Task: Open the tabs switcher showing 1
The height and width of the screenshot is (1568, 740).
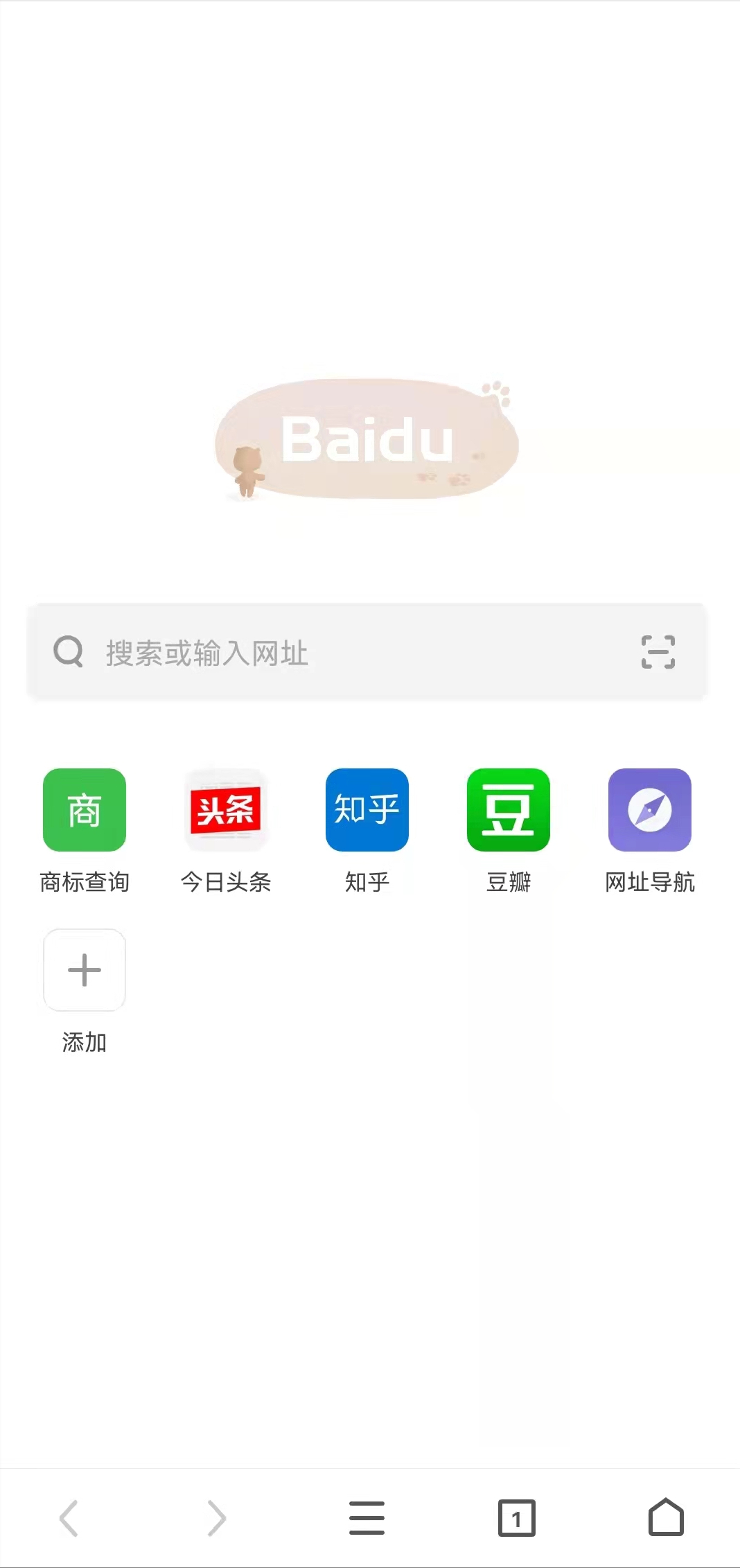Action: tap(516, 1518)
